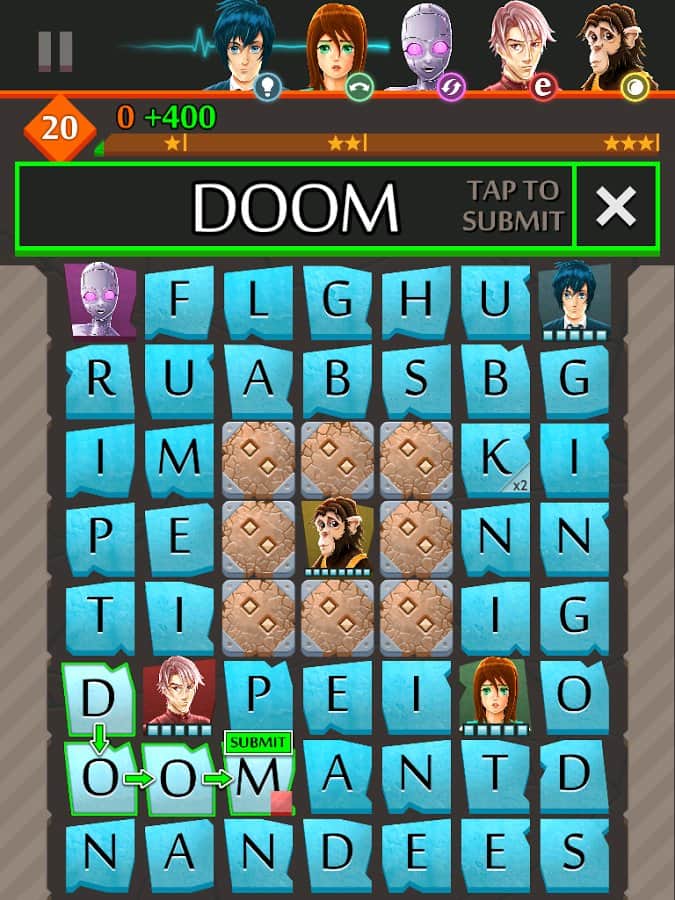Activate the brown-haired girl's power
This screenshot has height=900, width=675.
click(x=360, y=87)
